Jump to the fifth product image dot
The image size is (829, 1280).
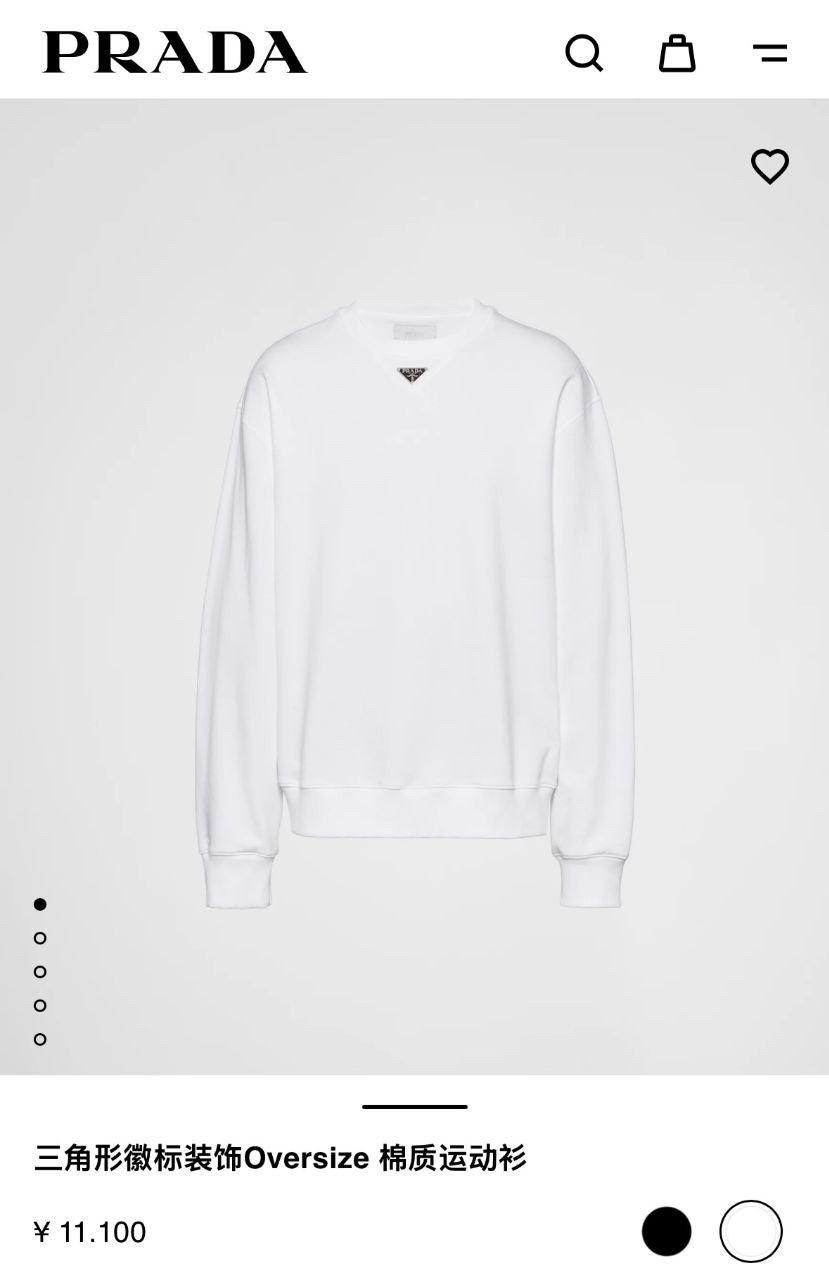pos(40,1039)
